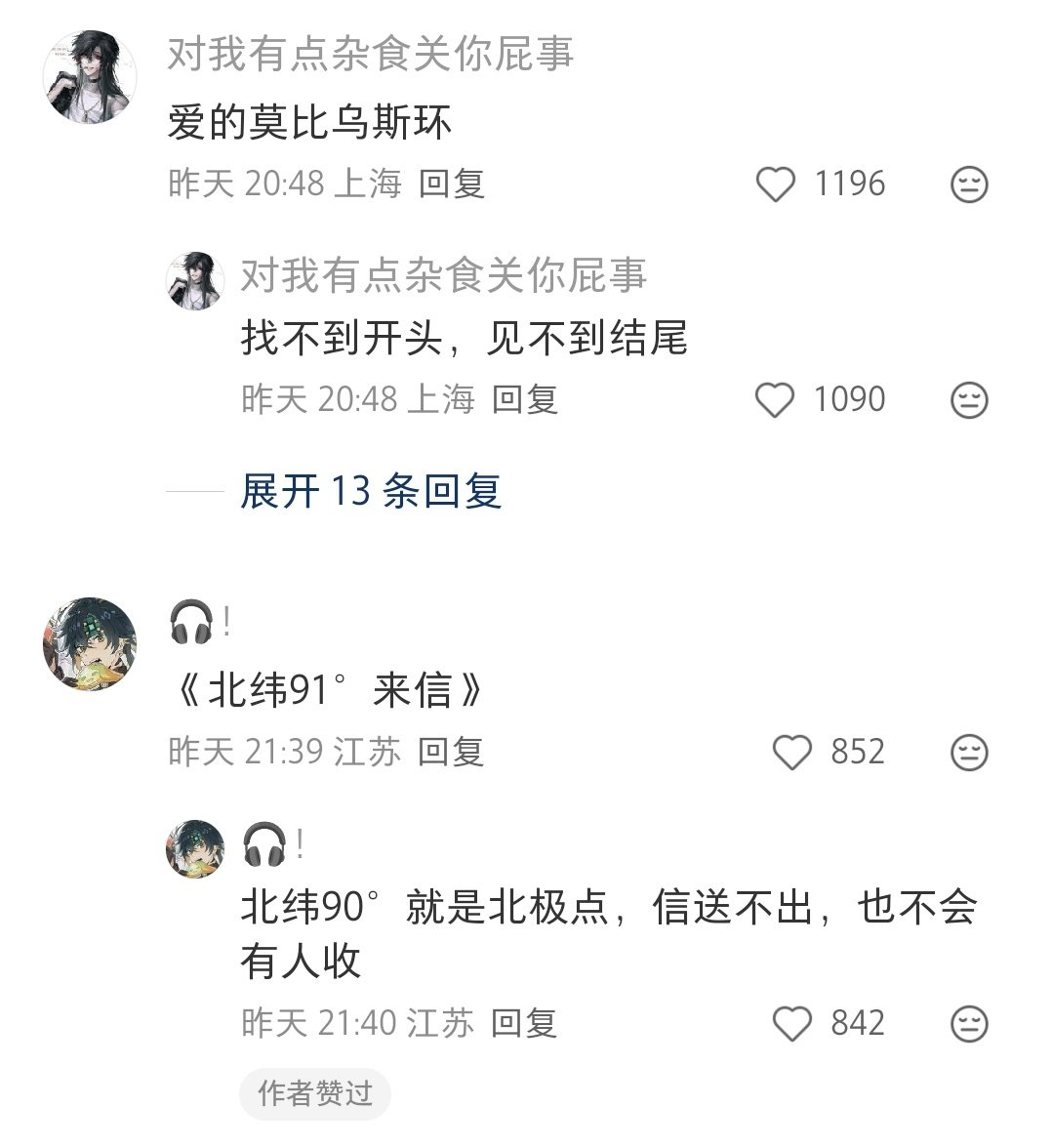Like the comment 《北纬91°来信》

[x=791, y=753]
